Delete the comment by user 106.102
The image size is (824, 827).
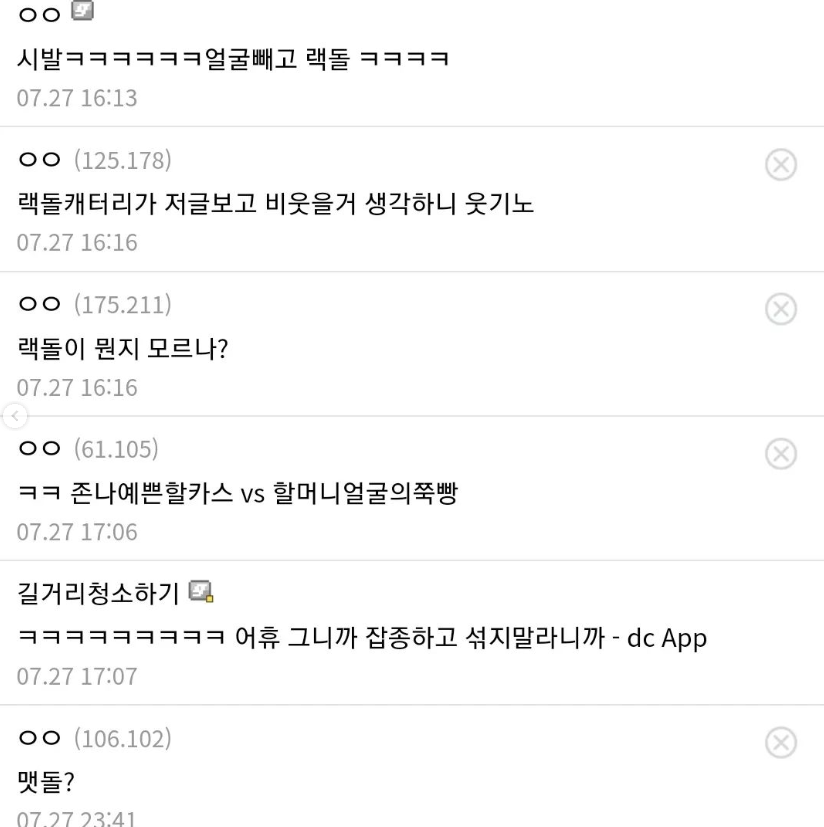(780, 743)
